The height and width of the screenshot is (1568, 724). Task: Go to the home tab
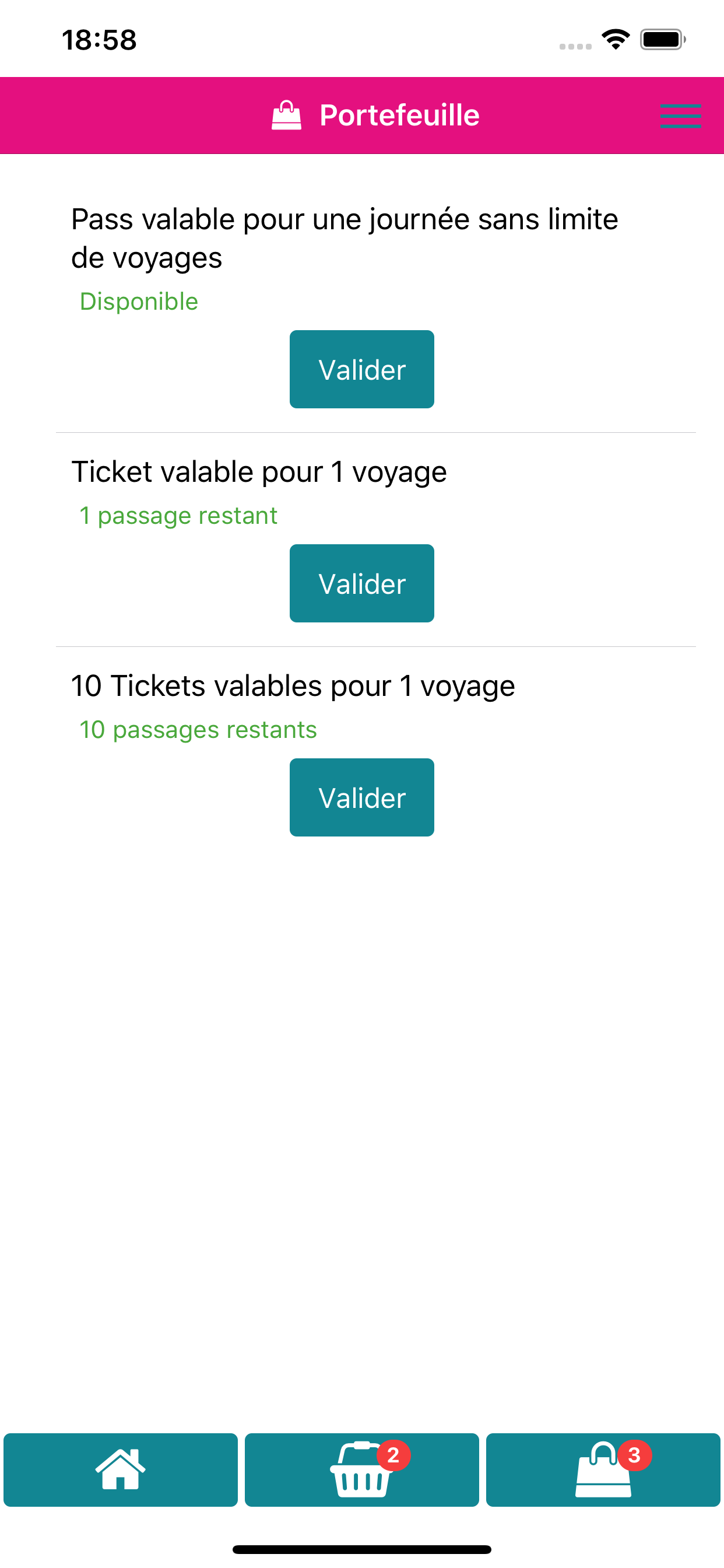tap(121, 1469)
